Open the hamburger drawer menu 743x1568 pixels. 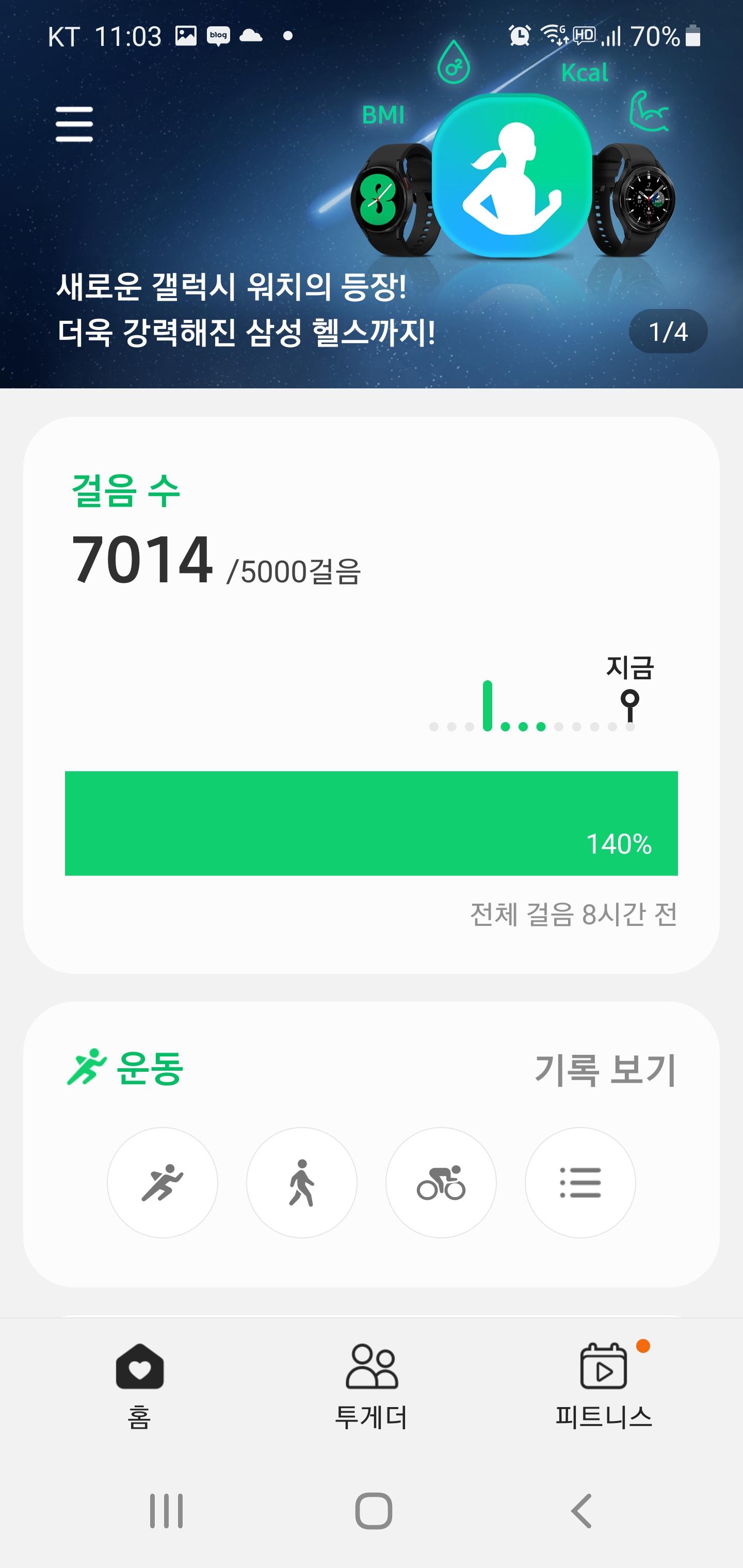(74, 124)
